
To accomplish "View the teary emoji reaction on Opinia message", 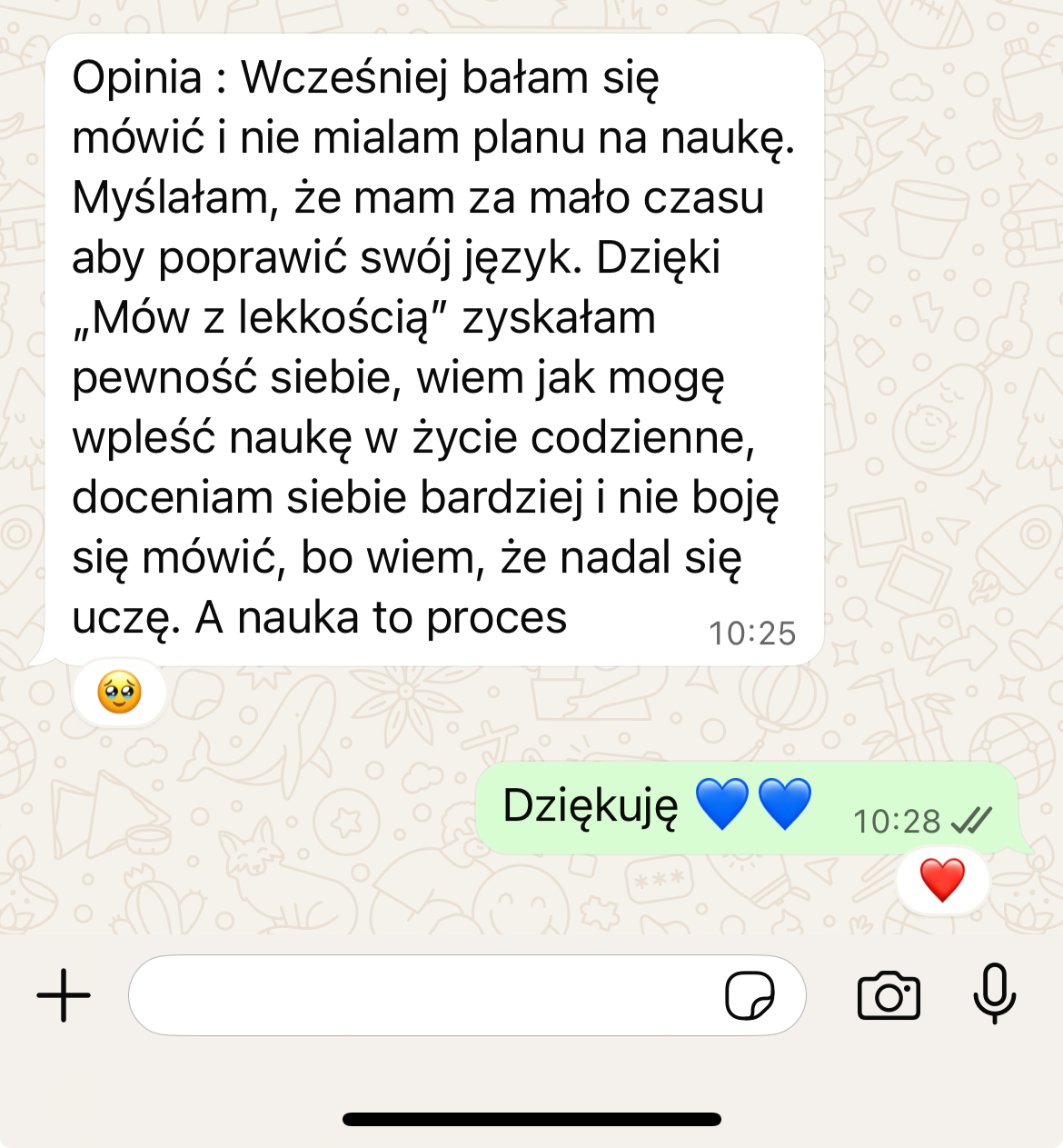I will 119,693.
